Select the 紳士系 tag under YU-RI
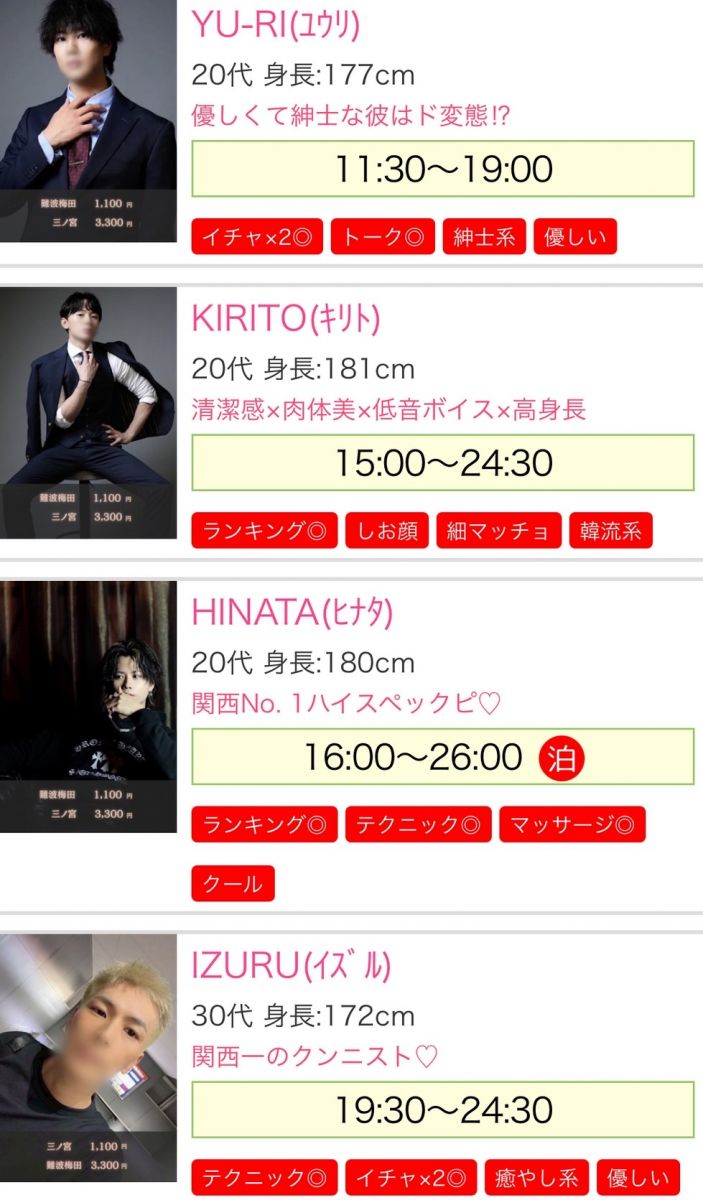The width and height of the screenshot is (703, 1200). point(483,237)
